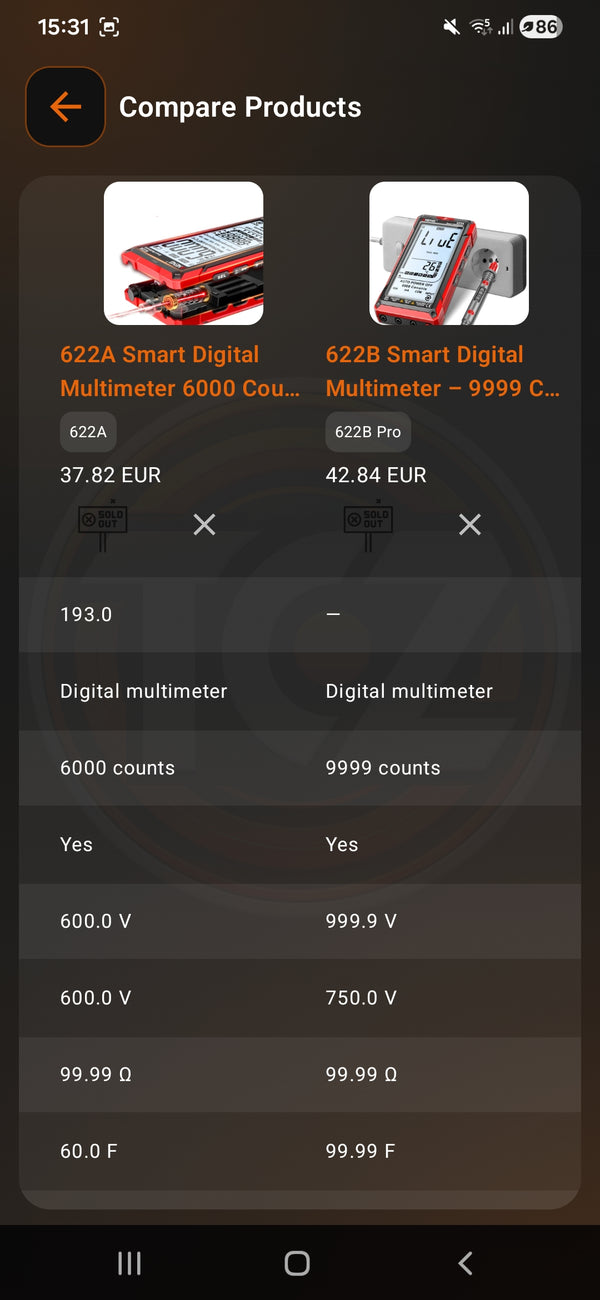Image resolution: width=600 pixels, height=1300 pixels.
Task: Go to the home screen
Action: point(297,1263)
